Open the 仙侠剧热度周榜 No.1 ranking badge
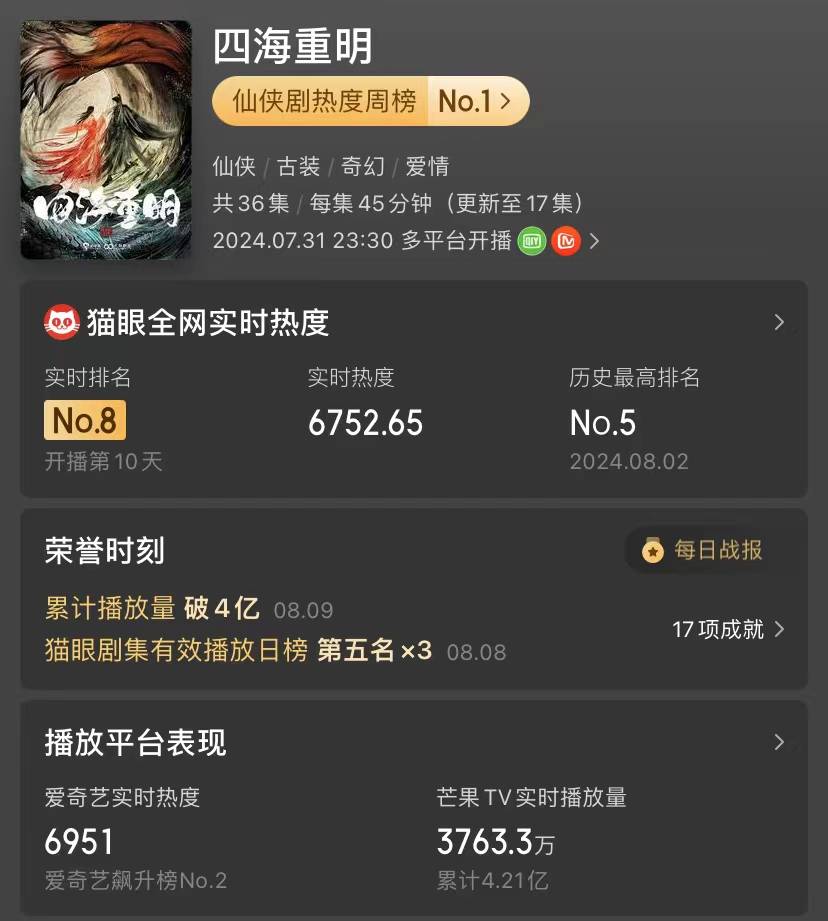Image resolution: width=828 pixels, height=921 pixels. (370, 101)
